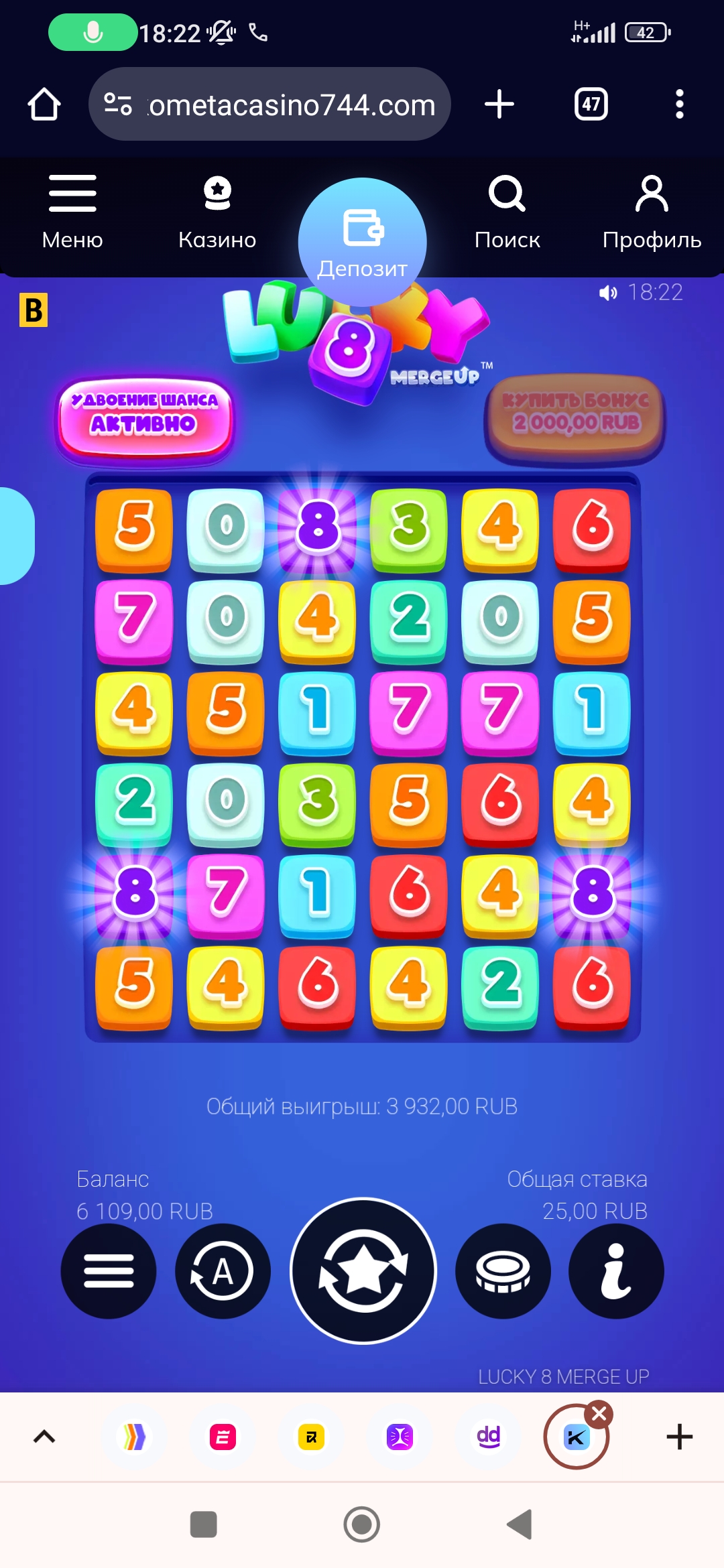Open the tab switcher showing 47 tabs

[591, 105]
